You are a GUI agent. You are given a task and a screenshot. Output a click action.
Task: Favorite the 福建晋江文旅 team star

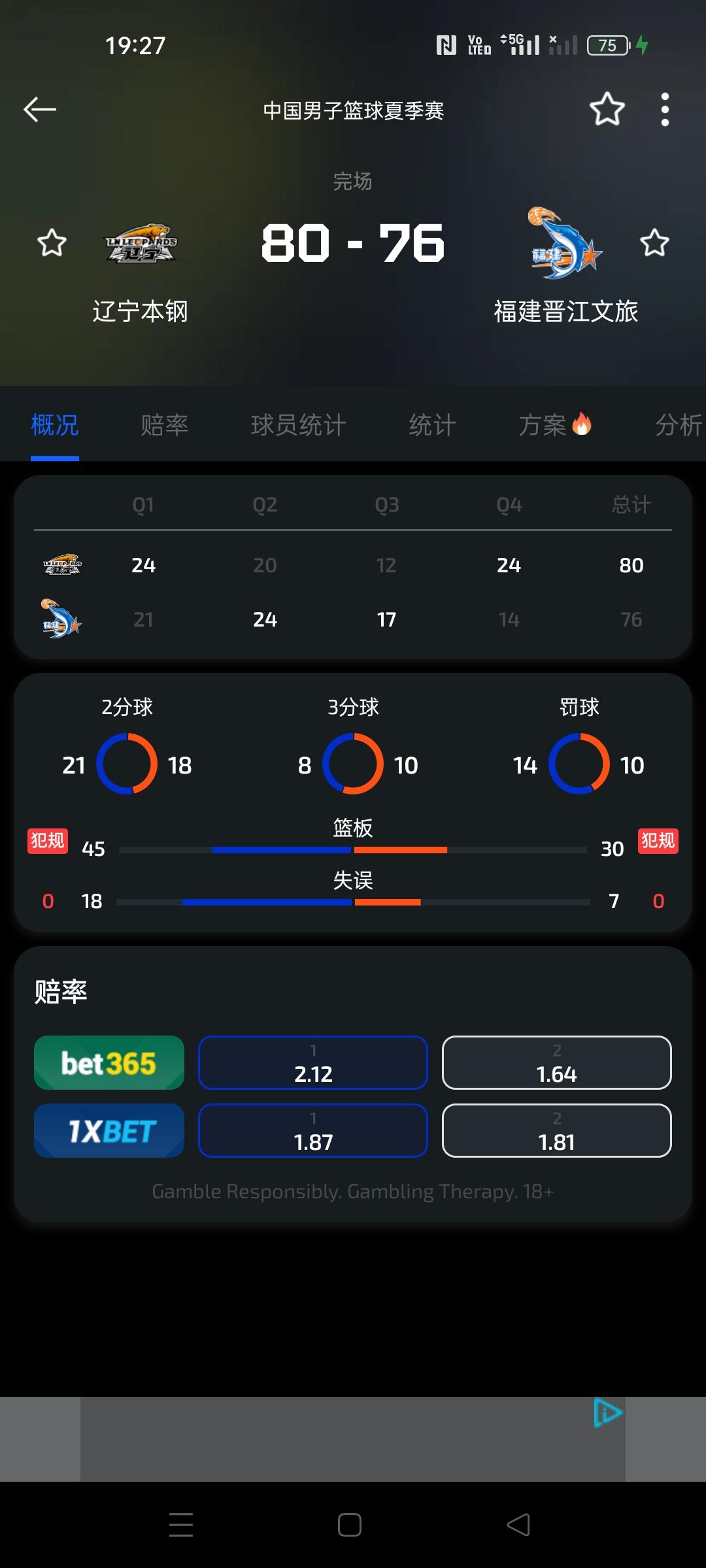pos(654,243)
